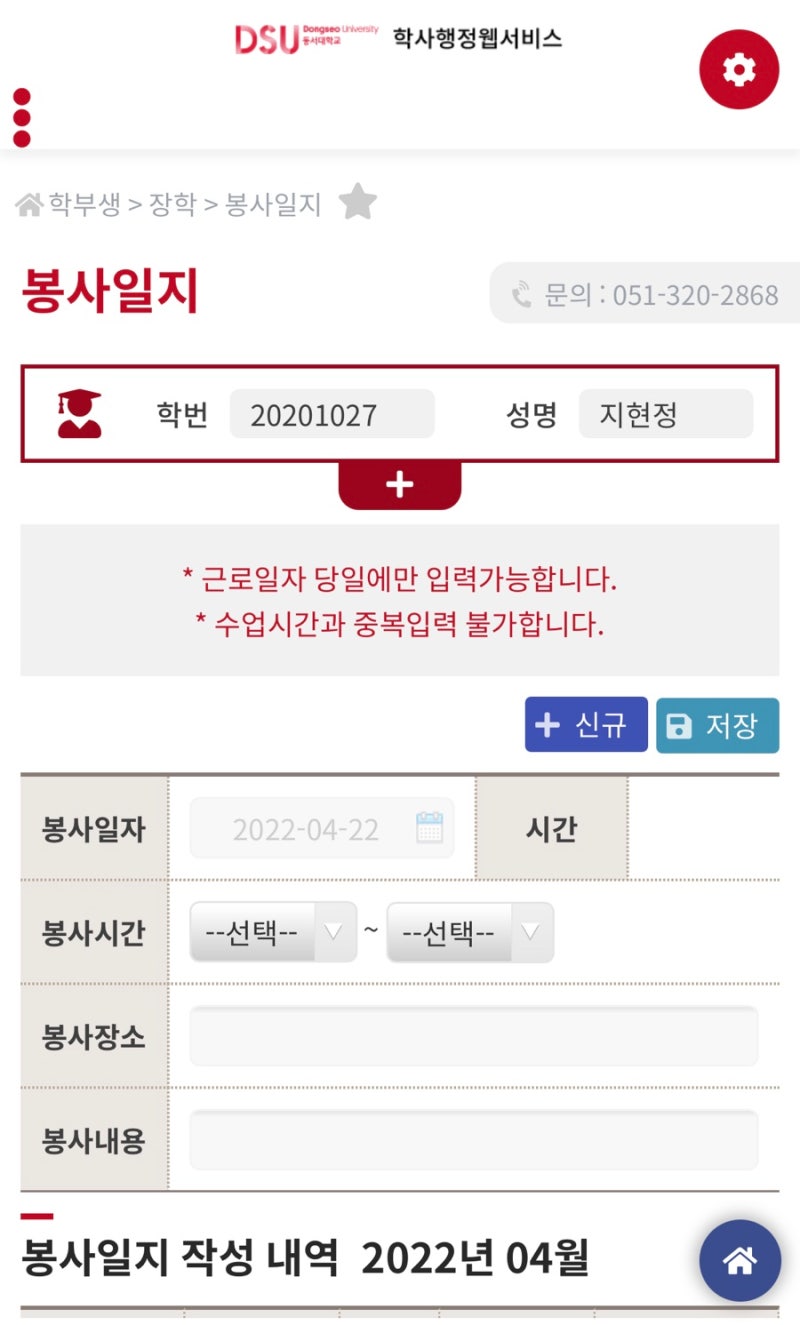Create a new entry with 신규 button

click(586, 725)
